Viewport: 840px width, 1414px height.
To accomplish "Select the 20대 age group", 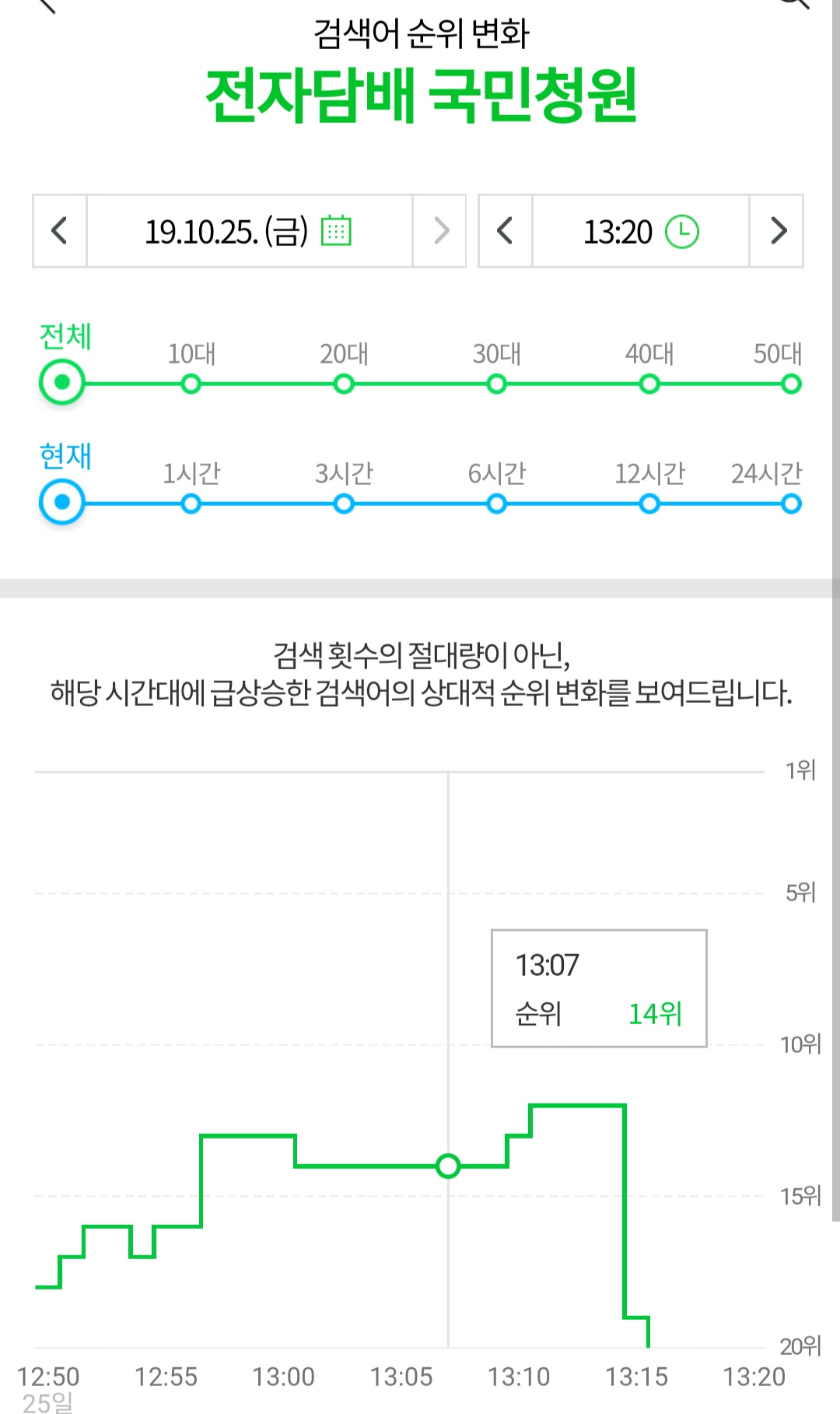I will (344, 384).
